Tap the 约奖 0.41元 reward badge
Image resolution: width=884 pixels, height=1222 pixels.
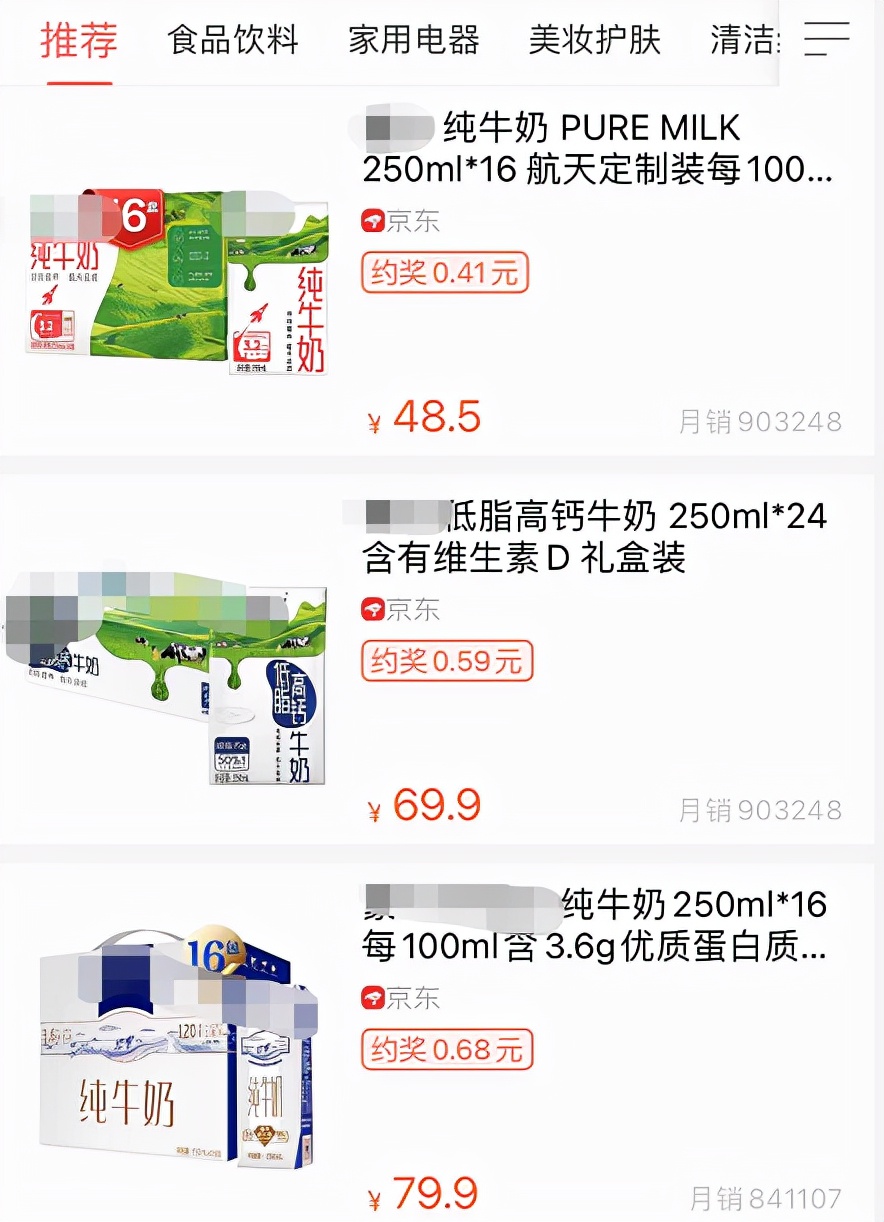click(446, 271)
